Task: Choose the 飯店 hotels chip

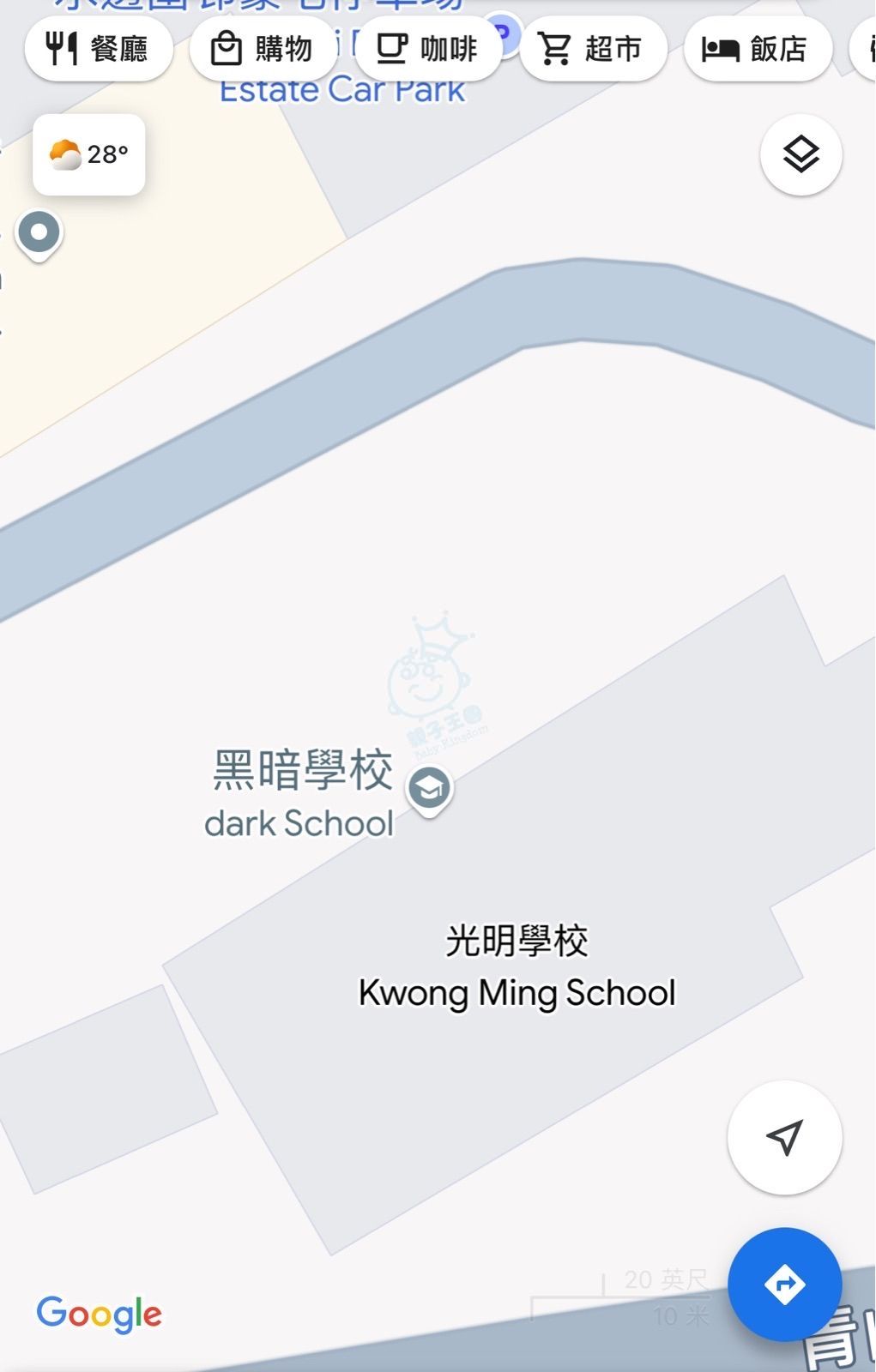Action: coord(757,49)
